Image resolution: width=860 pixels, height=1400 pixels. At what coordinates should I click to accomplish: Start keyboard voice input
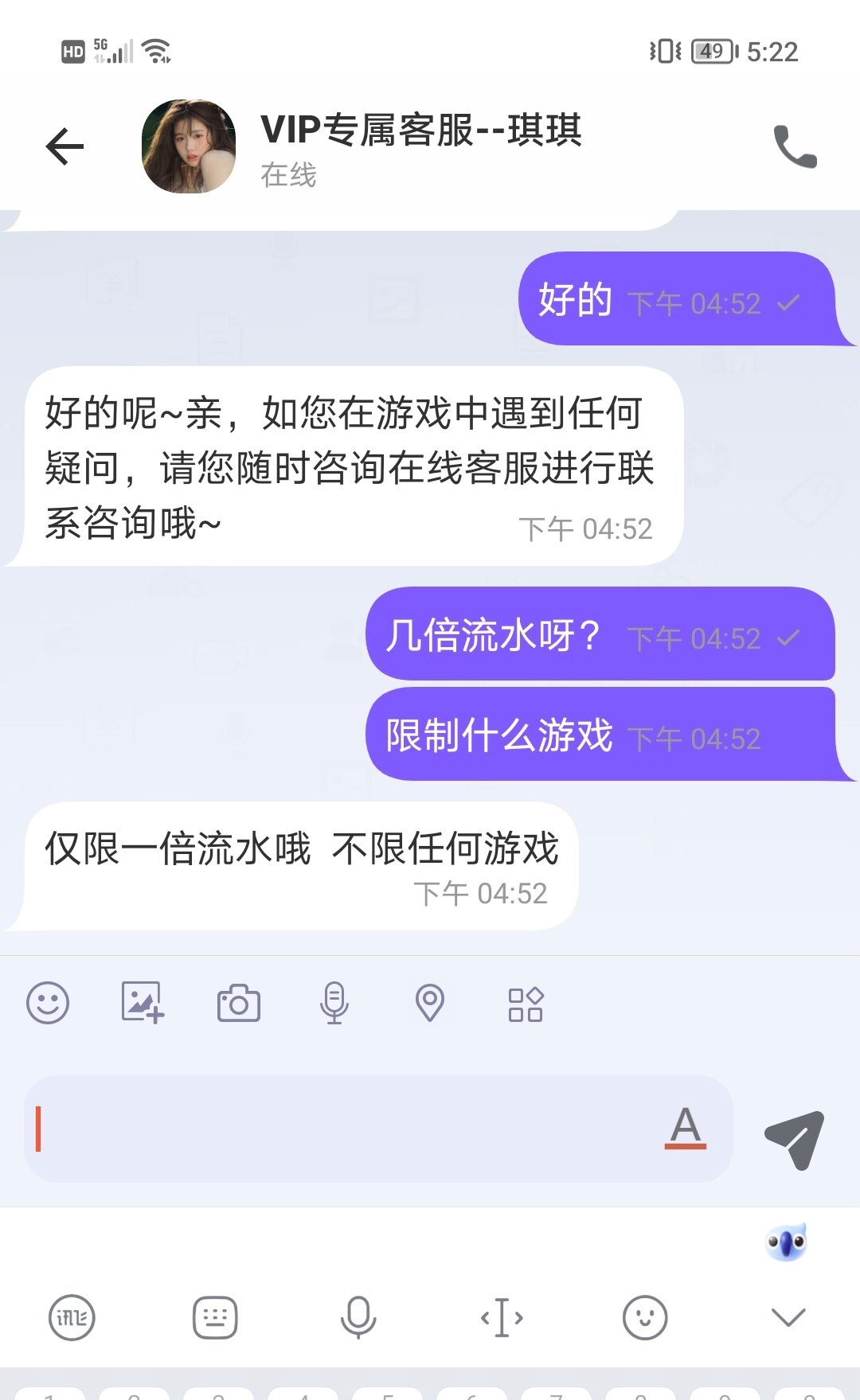click(358, 1317)
